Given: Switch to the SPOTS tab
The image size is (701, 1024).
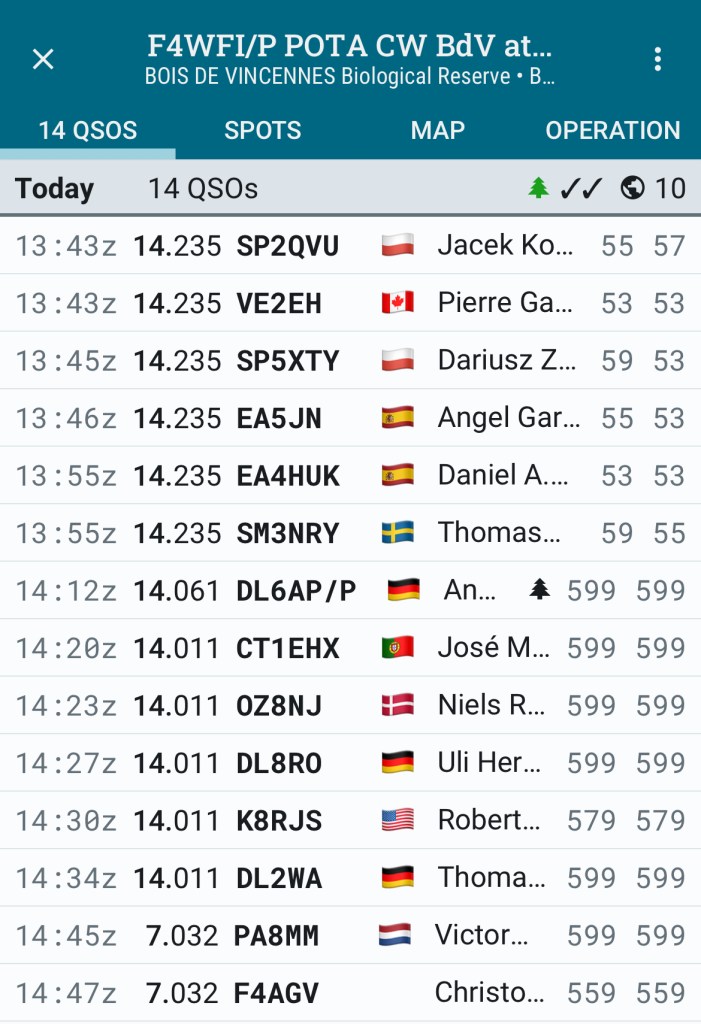Looking at the screenshot, I should [262, 130].
